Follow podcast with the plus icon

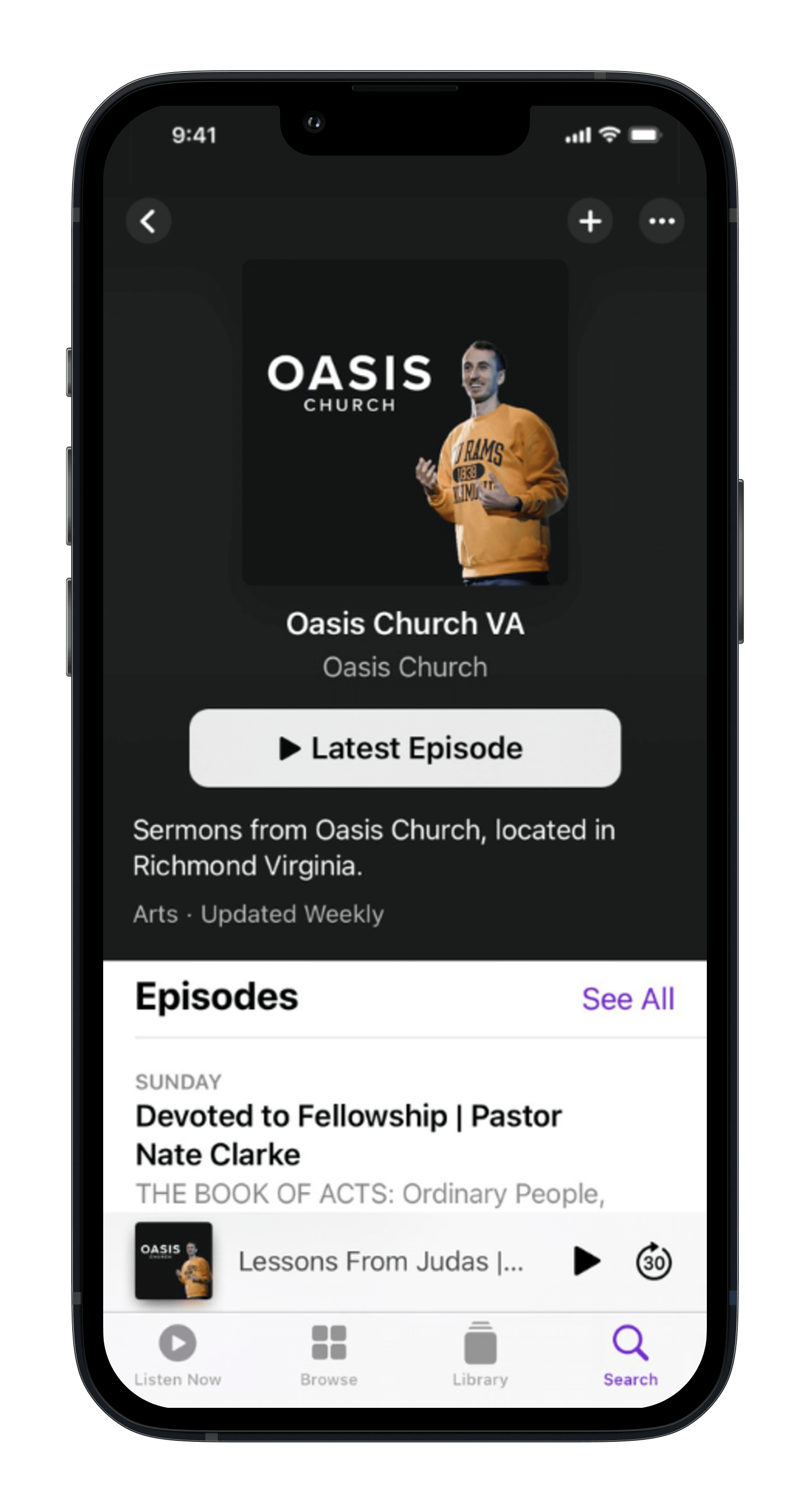[590, 221]
